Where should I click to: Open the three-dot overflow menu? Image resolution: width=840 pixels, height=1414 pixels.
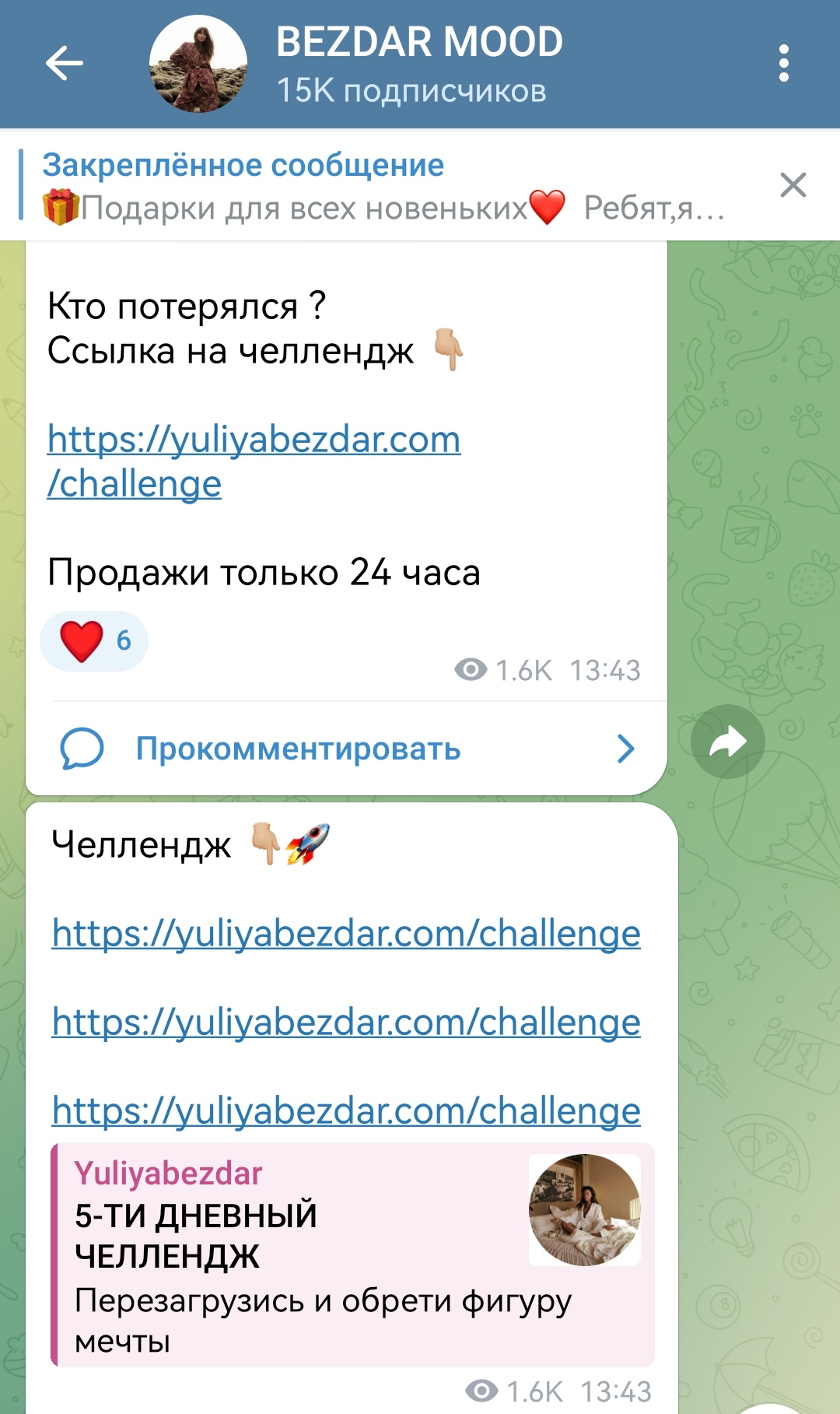[x=783, y=64]
